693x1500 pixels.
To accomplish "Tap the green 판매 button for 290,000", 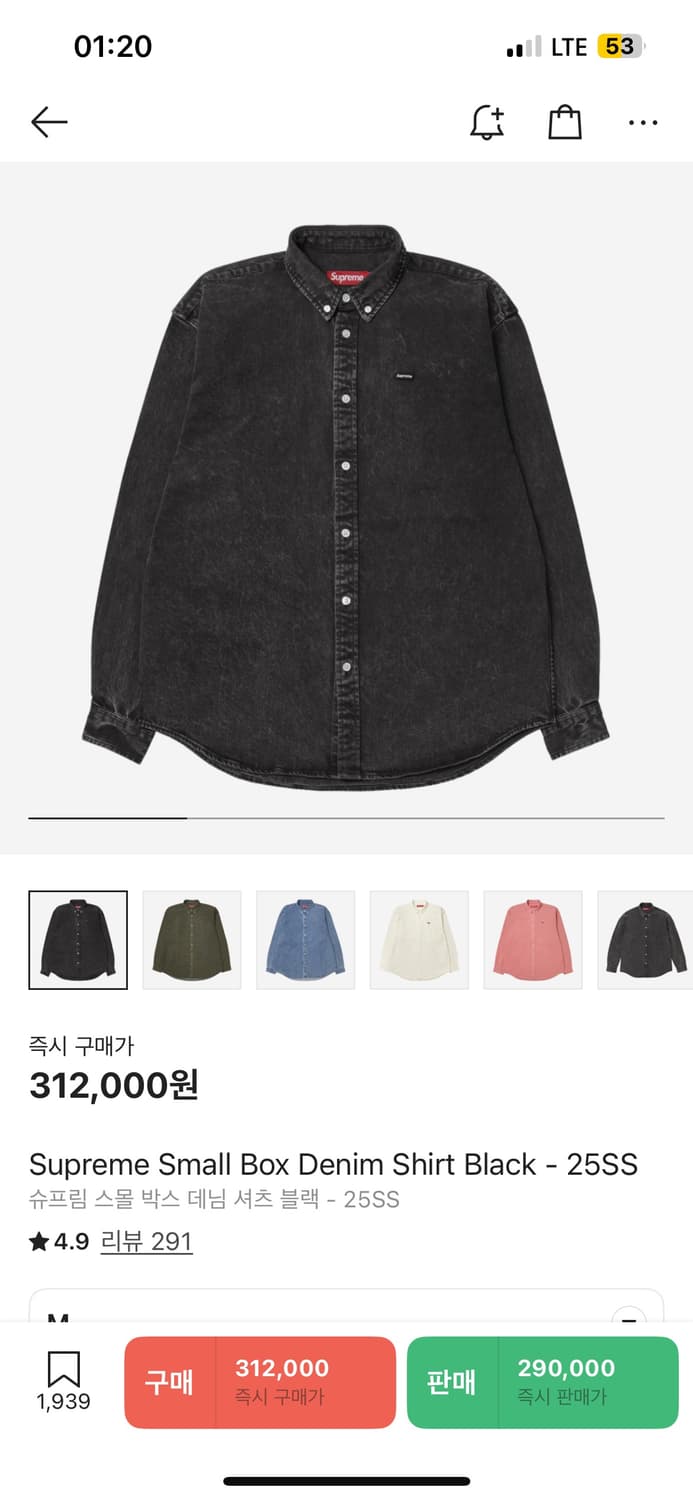I will coord(542,1382).
